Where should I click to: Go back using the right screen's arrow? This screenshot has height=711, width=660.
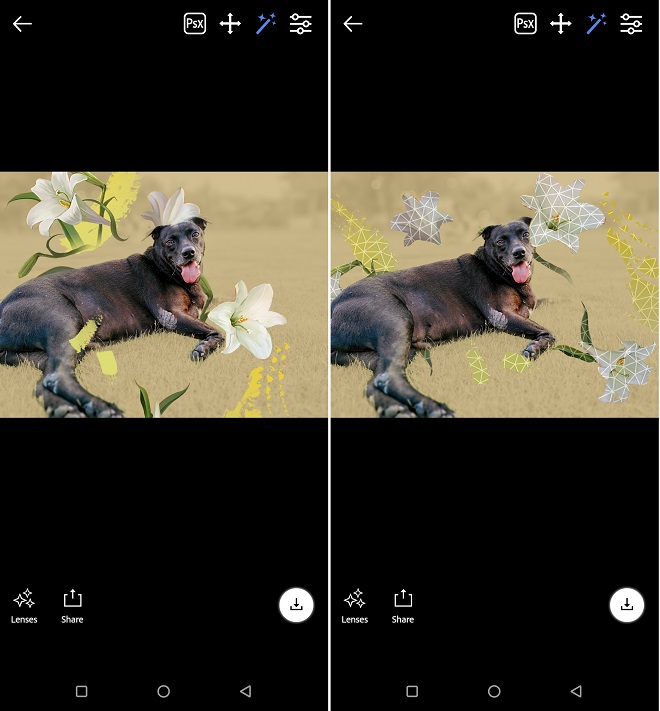pos(353,24)
